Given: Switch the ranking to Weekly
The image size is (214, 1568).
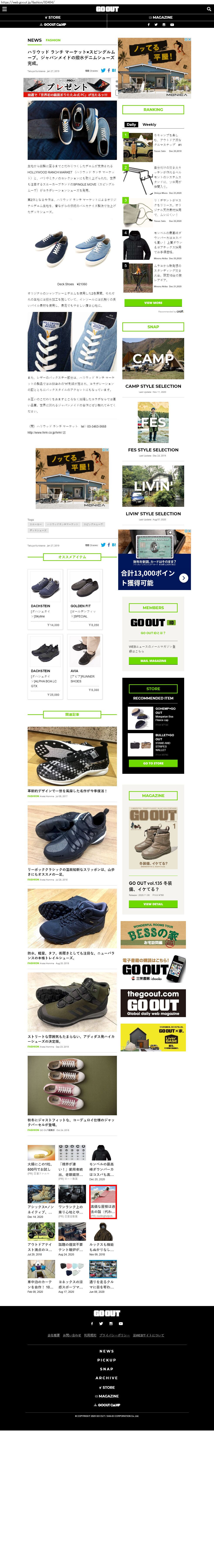Looking at the screenshot, I should point(149,124).
